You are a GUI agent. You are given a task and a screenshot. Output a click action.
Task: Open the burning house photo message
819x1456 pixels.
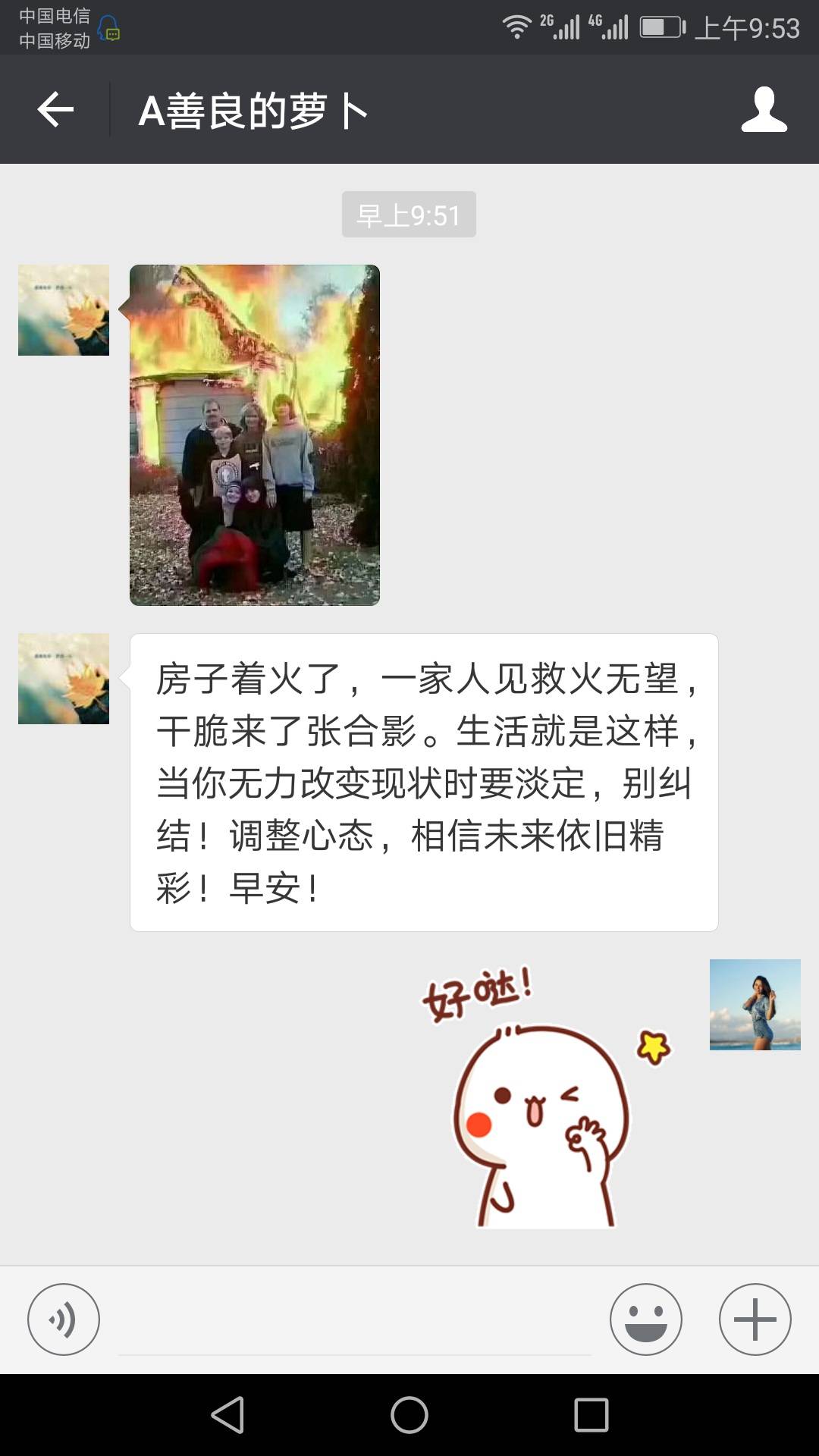tap(255, 435)
